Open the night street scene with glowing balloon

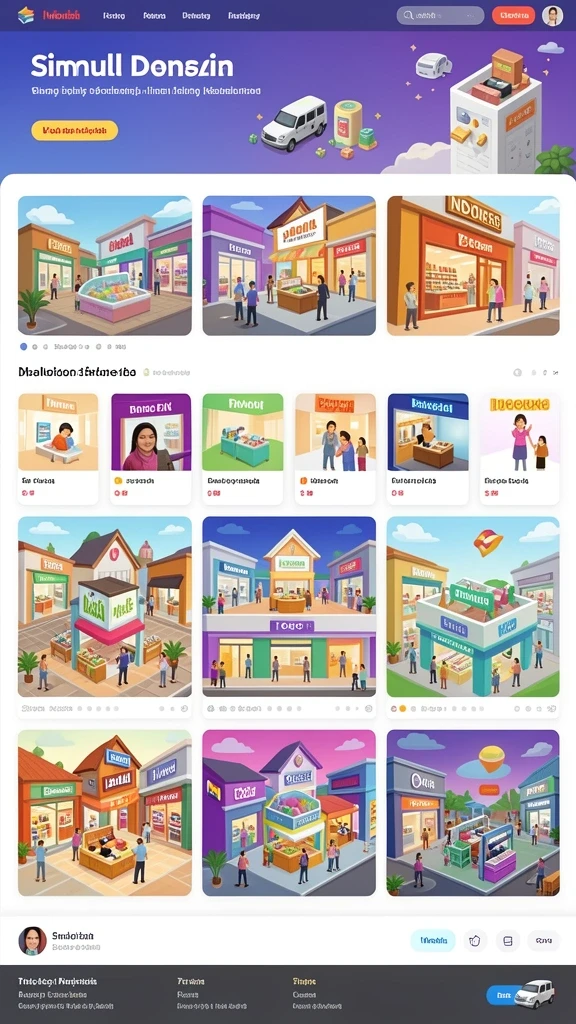coord(473,812)
